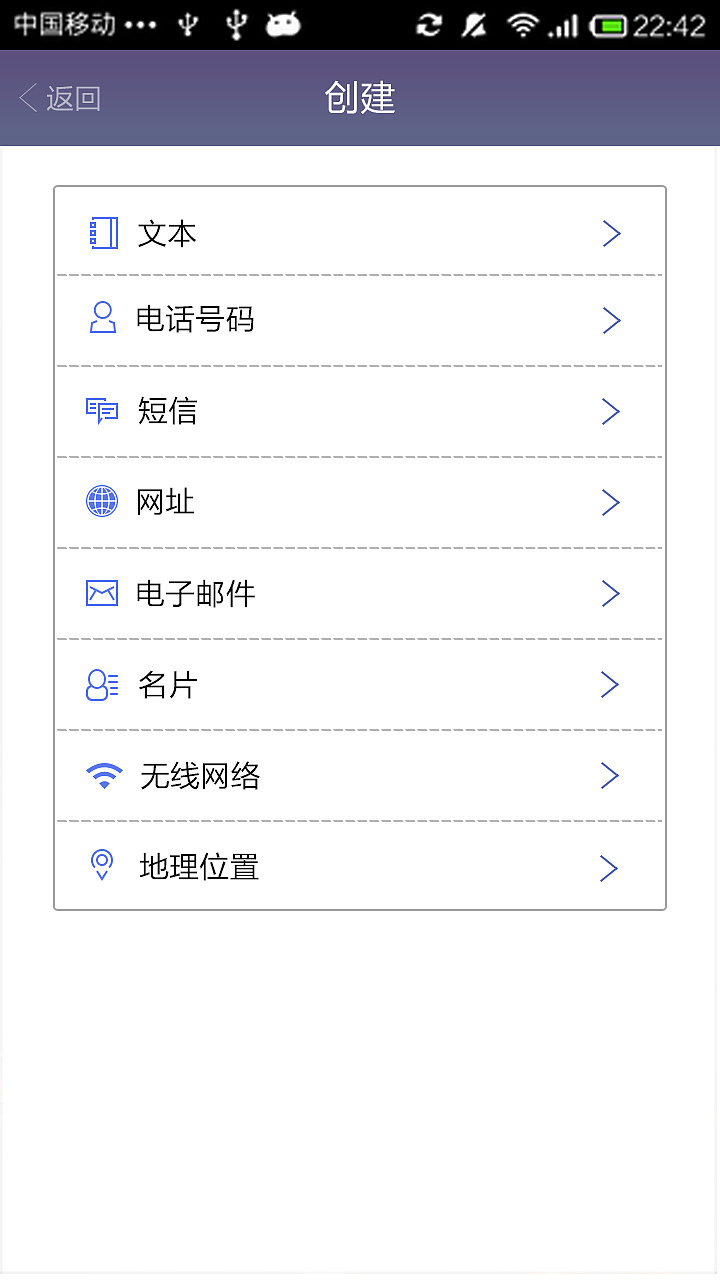The image size is (720, 1280).
Task: Expand the 名片 row chevron
Action: (x=611, y=684)
